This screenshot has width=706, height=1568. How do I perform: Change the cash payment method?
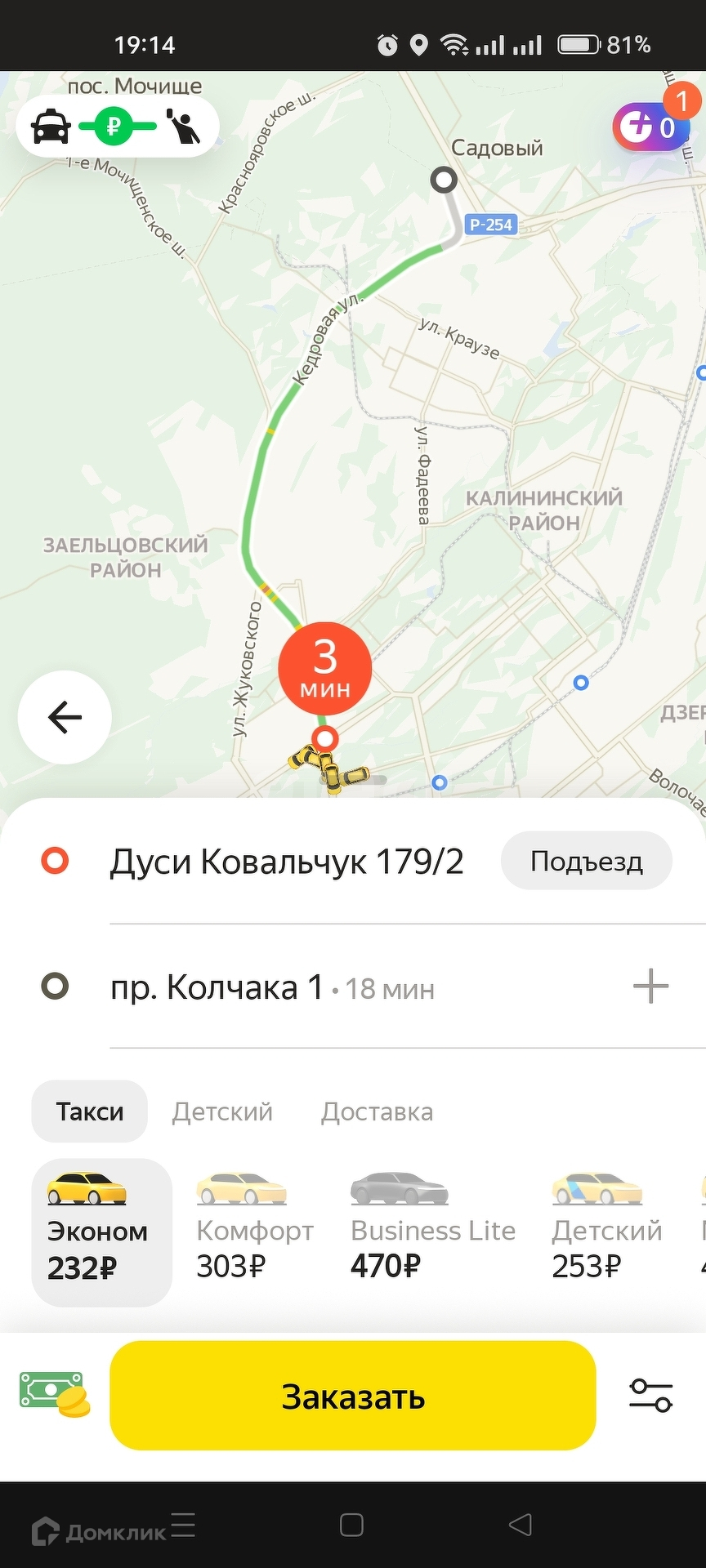pyautogui.click(x=55, y=1394)
